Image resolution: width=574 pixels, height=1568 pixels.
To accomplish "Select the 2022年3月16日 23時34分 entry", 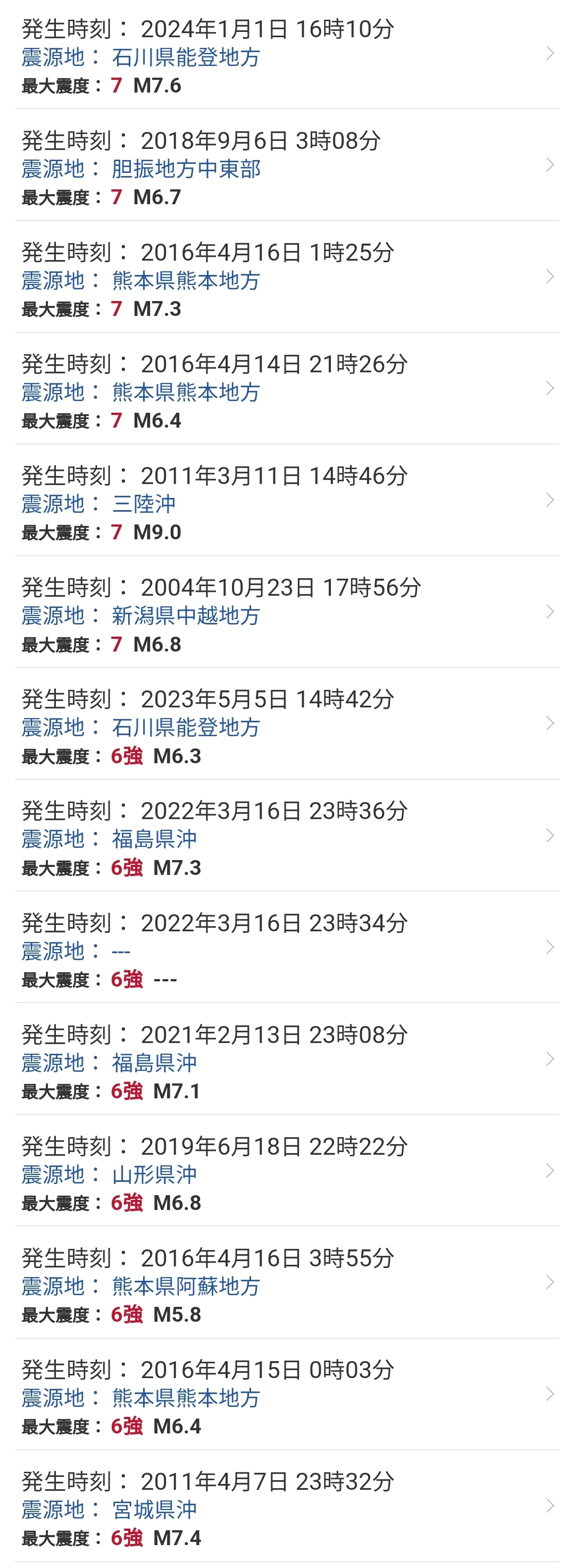I will (x=286, y=950).
